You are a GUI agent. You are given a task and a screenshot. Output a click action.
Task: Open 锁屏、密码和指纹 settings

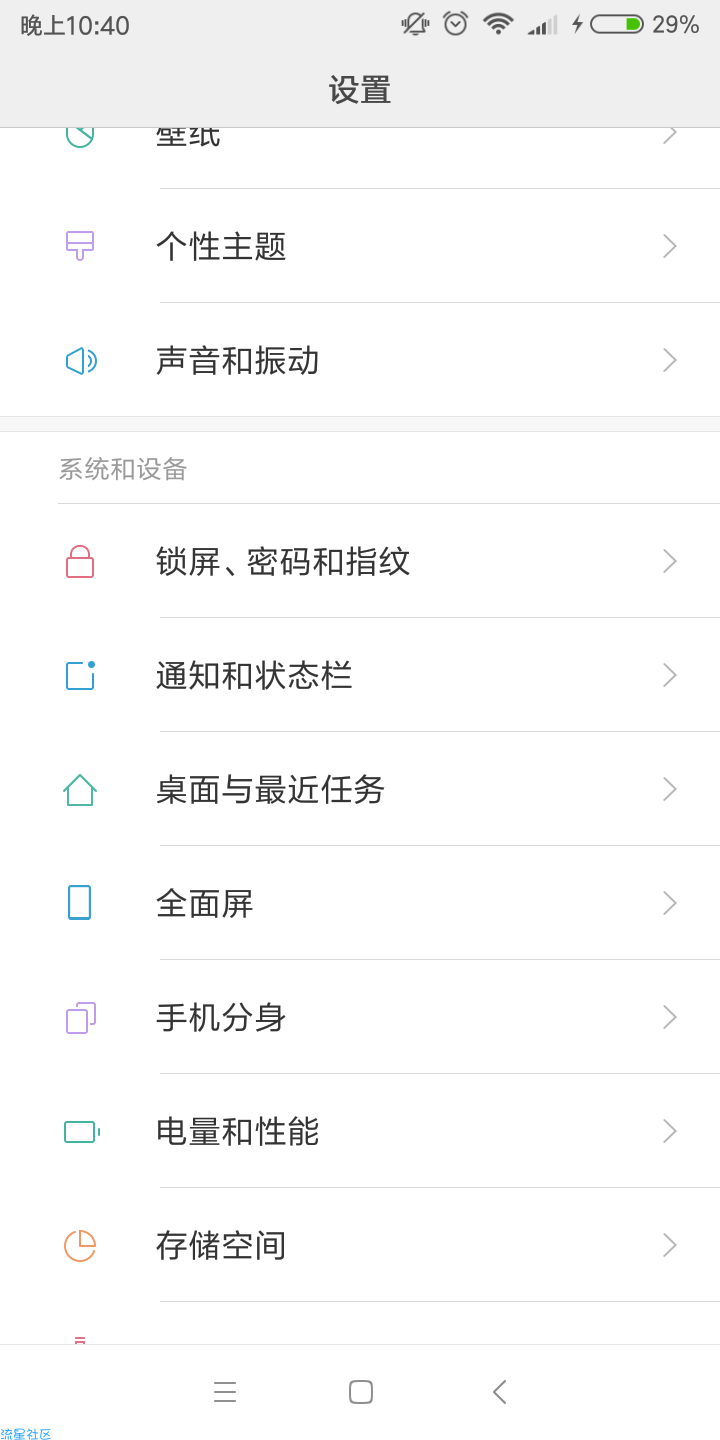click(360, 561)
